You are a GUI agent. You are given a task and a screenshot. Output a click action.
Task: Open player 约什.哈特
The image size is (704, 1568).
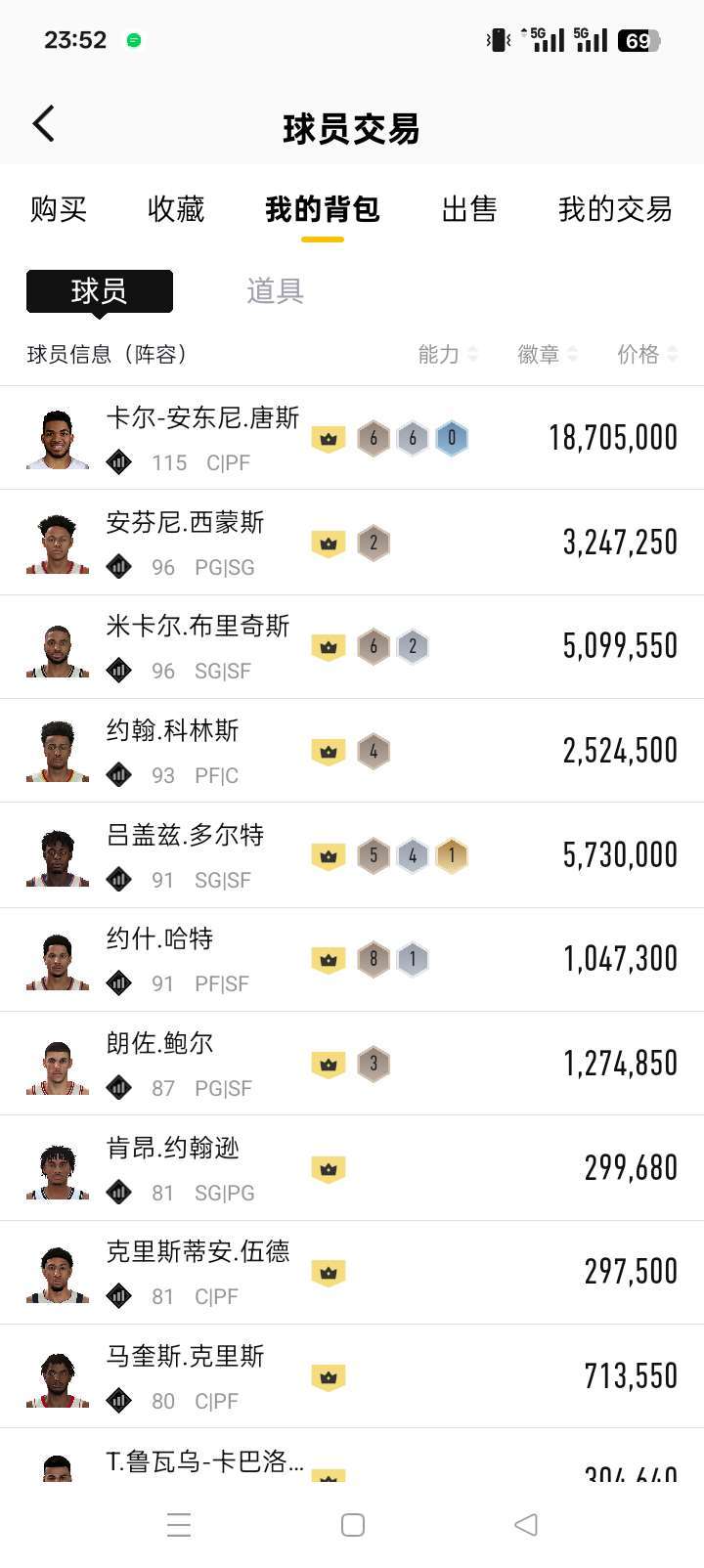pyautogui.click(x=160, y=959)
